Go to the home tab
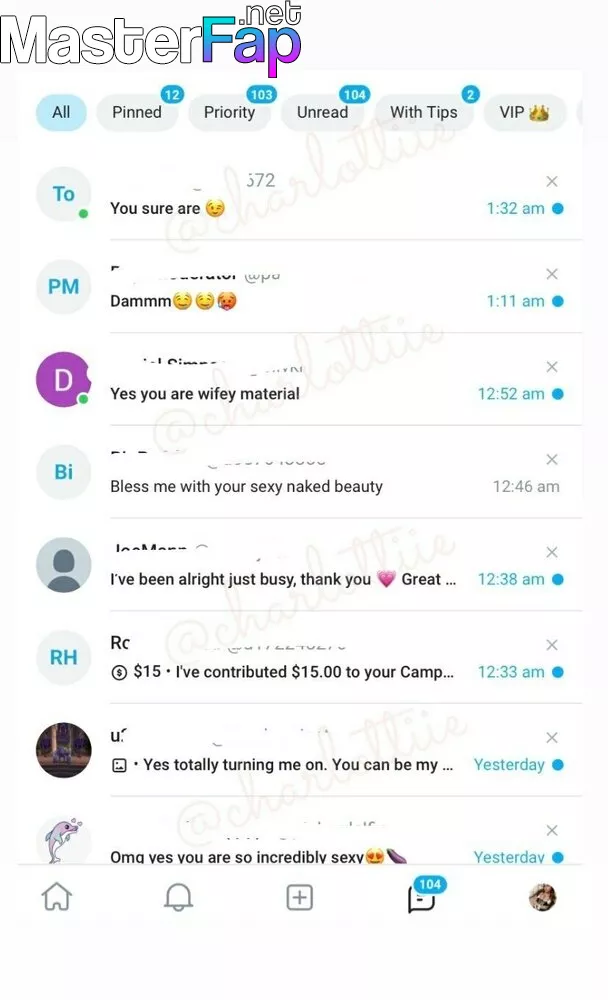 tap(57, 897)
